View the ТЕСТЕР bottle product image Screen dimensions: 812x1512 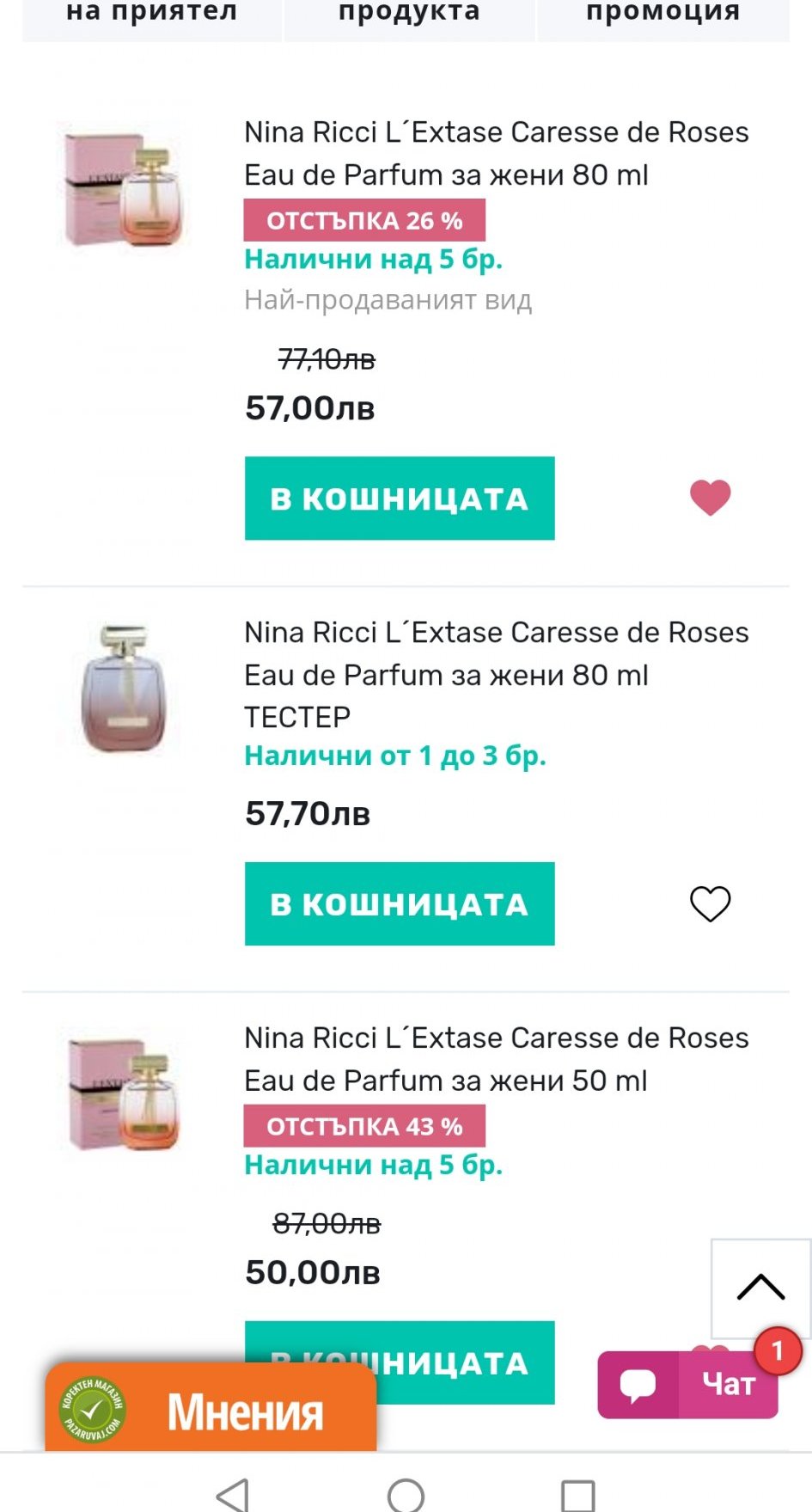point(124,689)
